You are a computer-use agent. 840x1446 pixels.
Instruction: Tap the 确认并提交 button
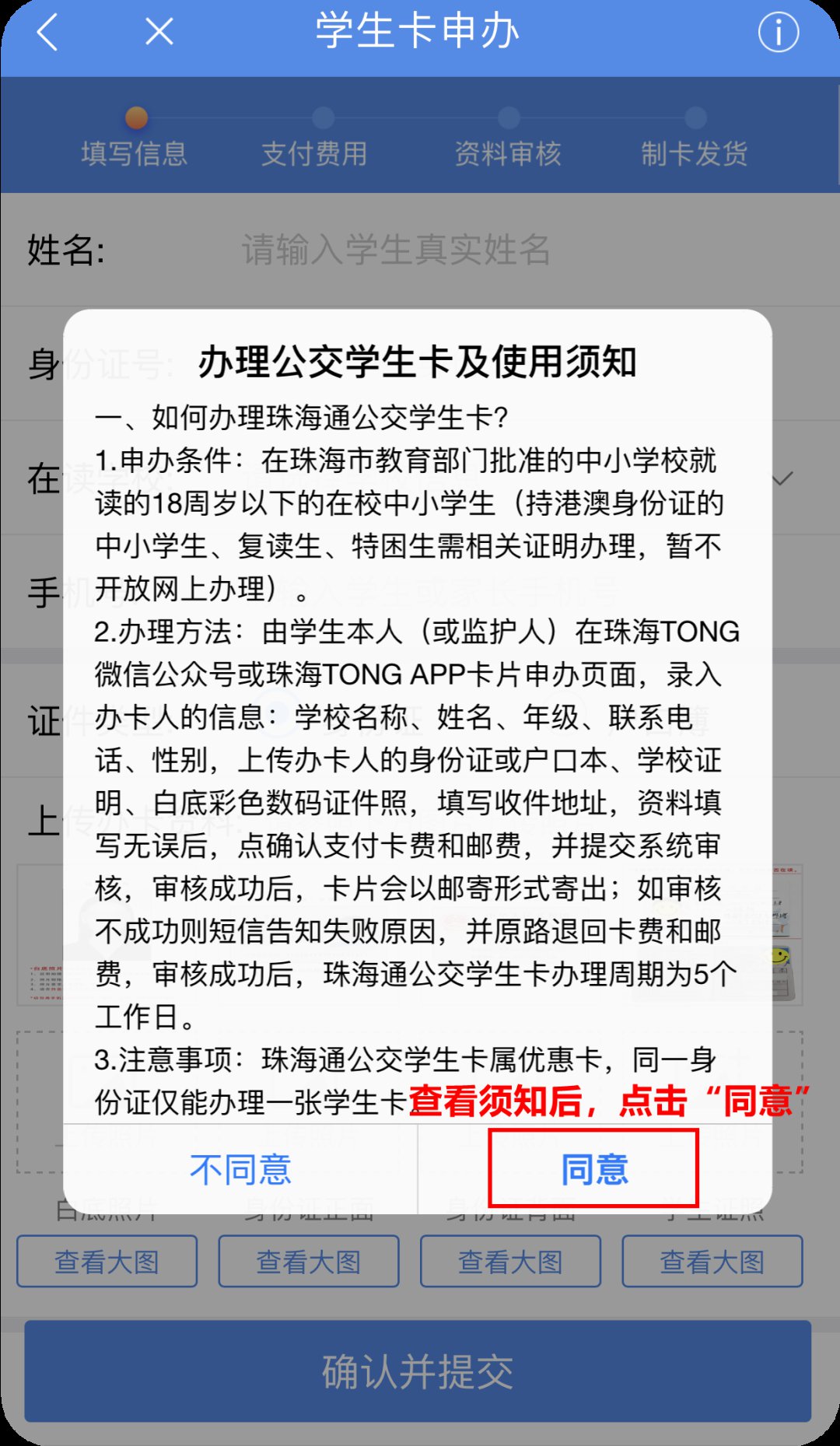click(x=418, y=1372)
